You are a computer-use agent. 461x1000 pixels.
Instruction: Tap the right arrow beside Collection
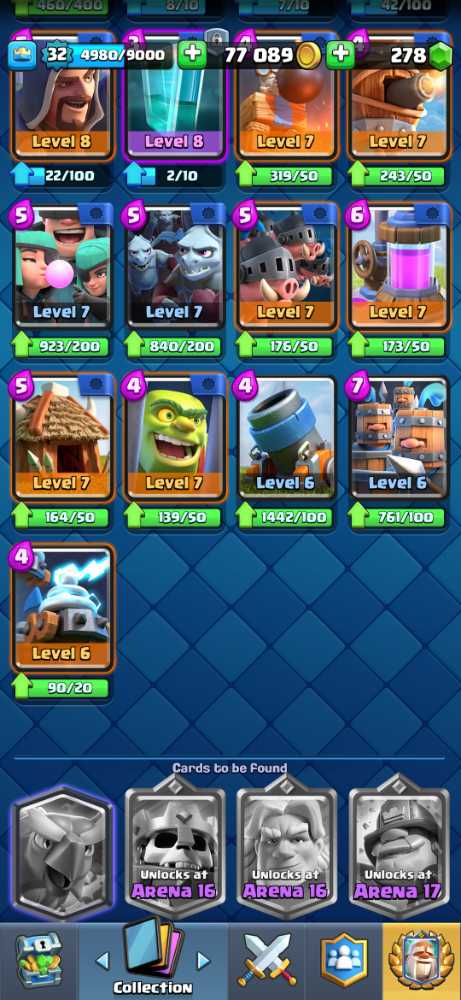[x=203, y=960]
